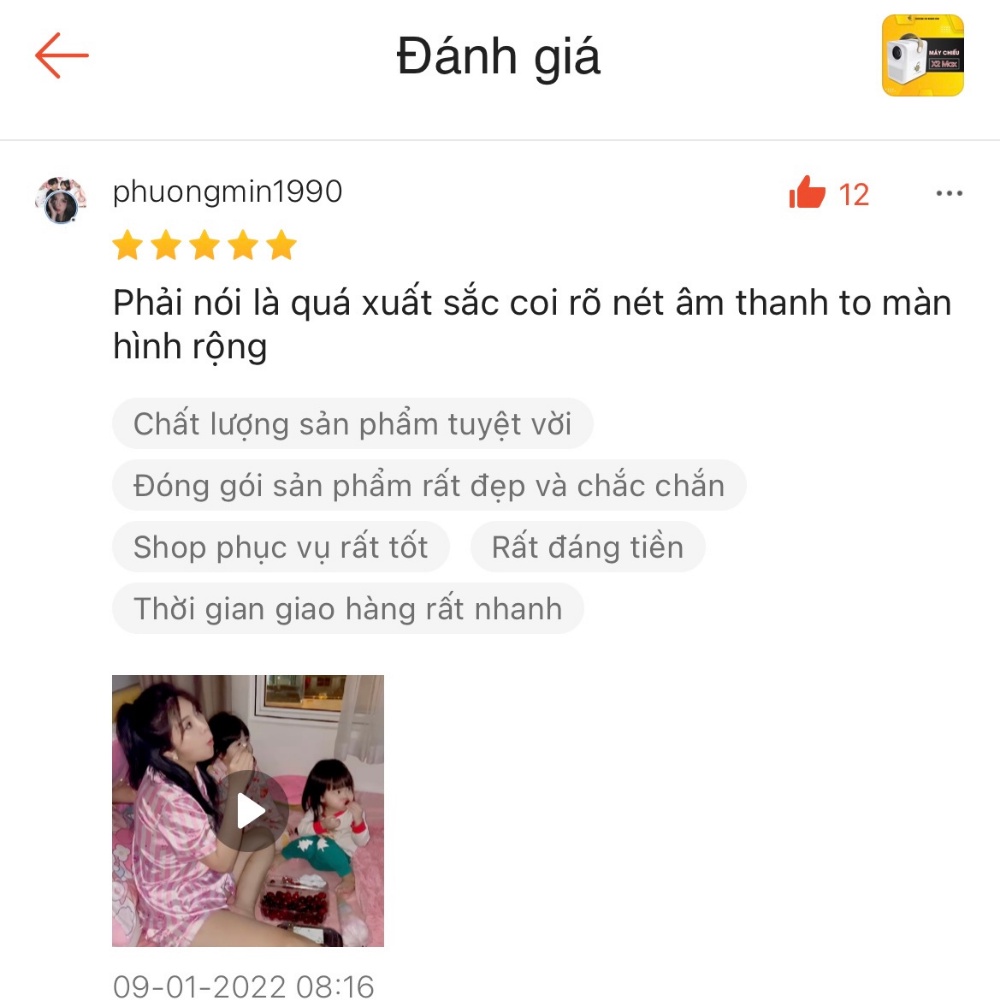View phuongmin1990's profile avatar
1000x1000 pixels.
(61, 200)
